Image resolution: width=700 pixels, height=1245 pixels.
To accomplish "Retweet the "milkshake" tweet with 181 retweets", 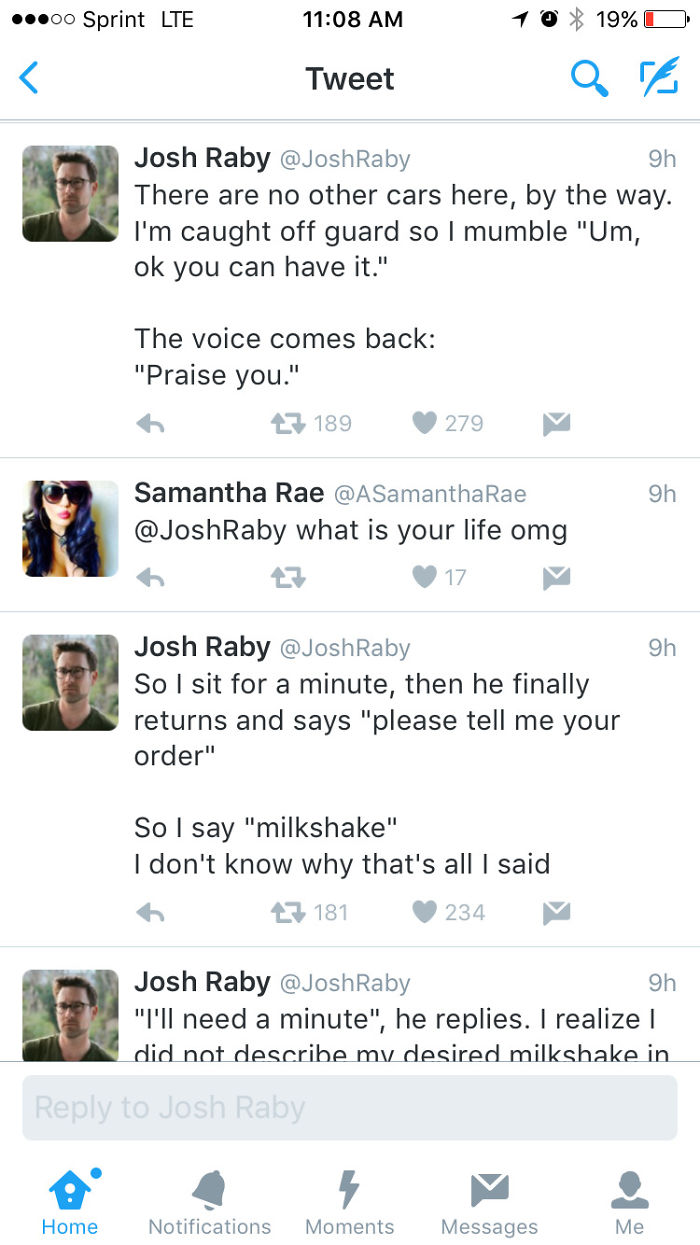I will (289, 912).
